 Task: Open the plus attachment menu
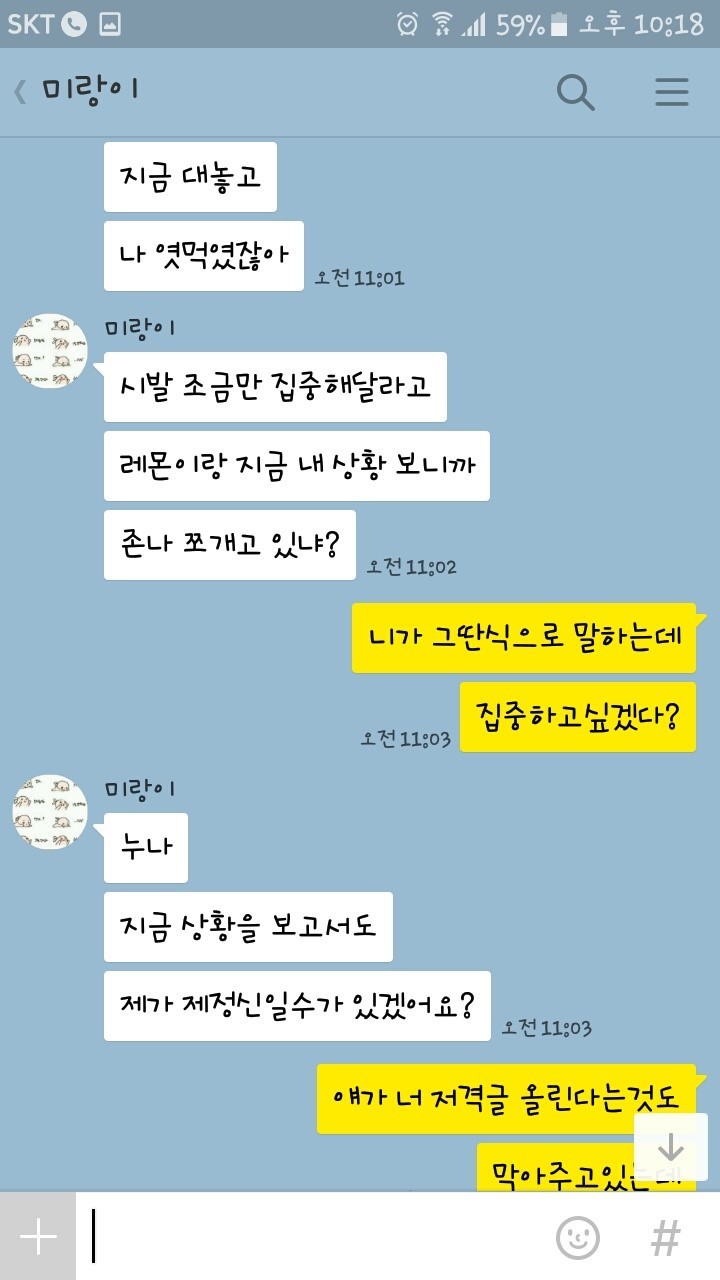[38, 1237]
